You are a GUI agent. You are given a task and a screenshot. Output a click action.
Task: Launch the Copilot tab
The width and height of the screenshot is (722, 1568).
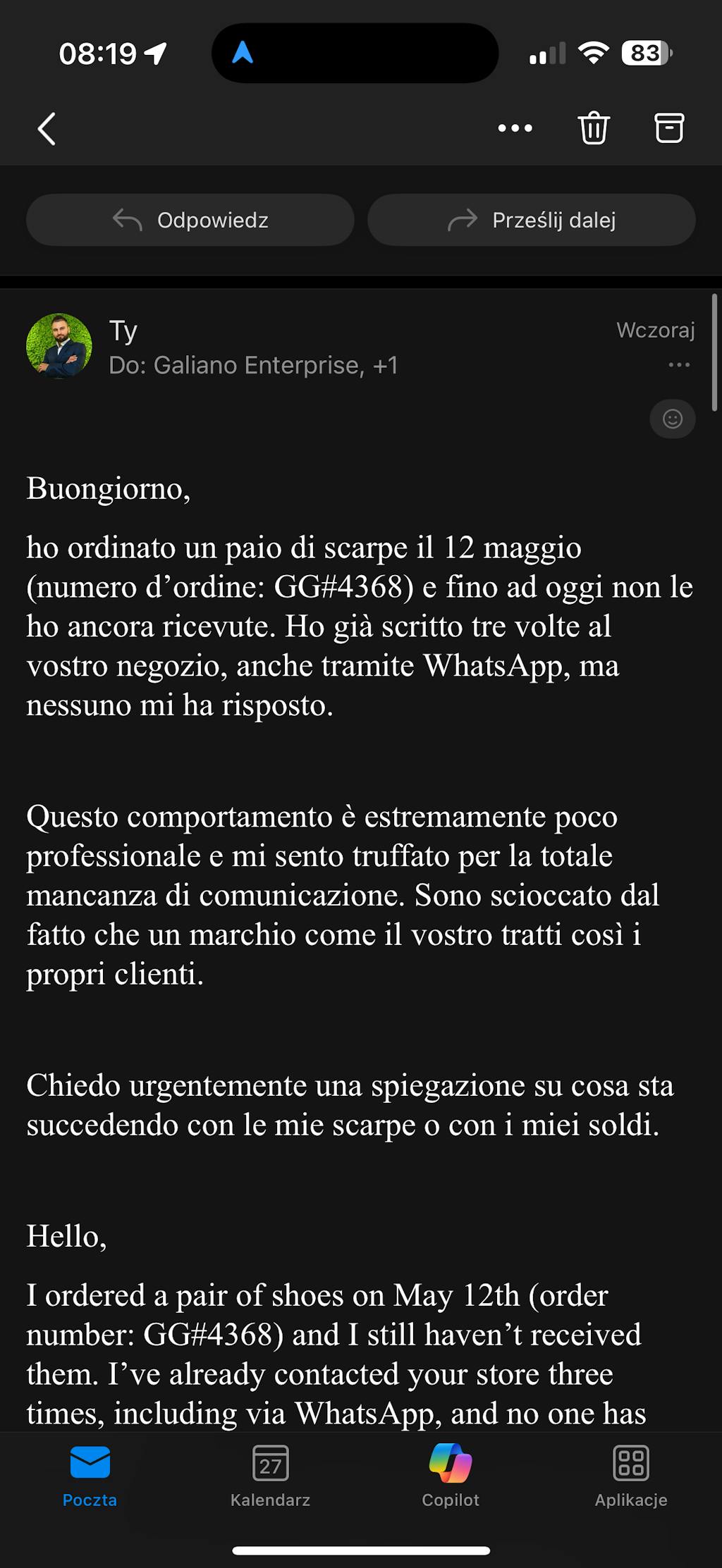coord(451,1476)
